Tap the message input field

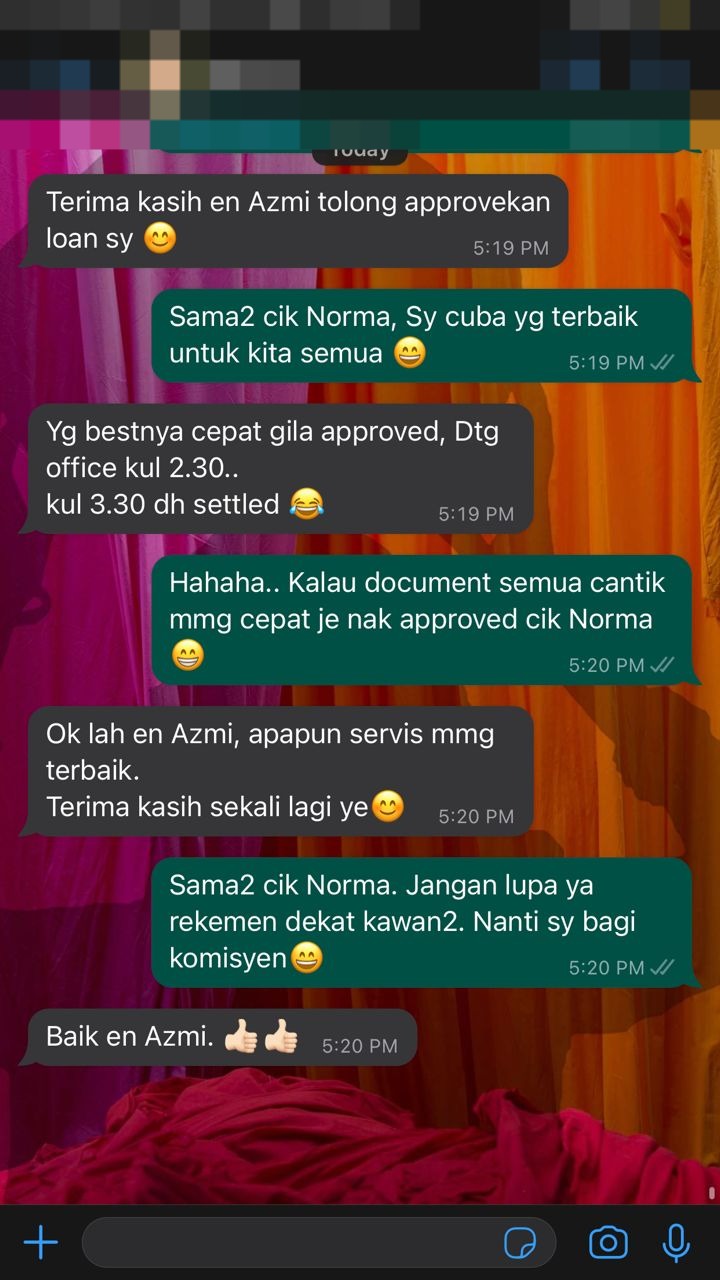click(x=290, y=1243)
